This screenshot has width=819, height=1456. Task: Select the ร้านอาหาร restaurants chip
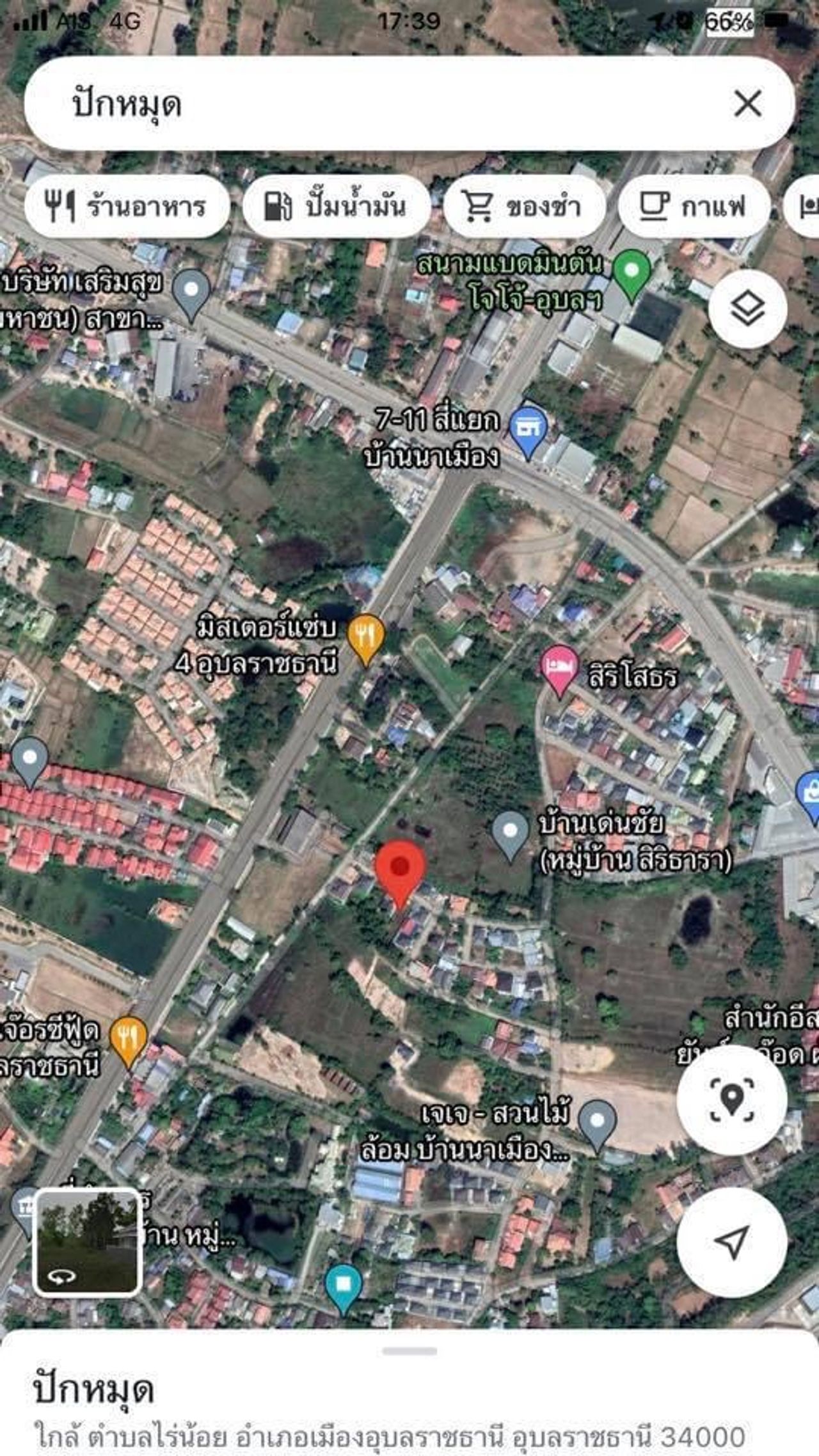[127, 207]
